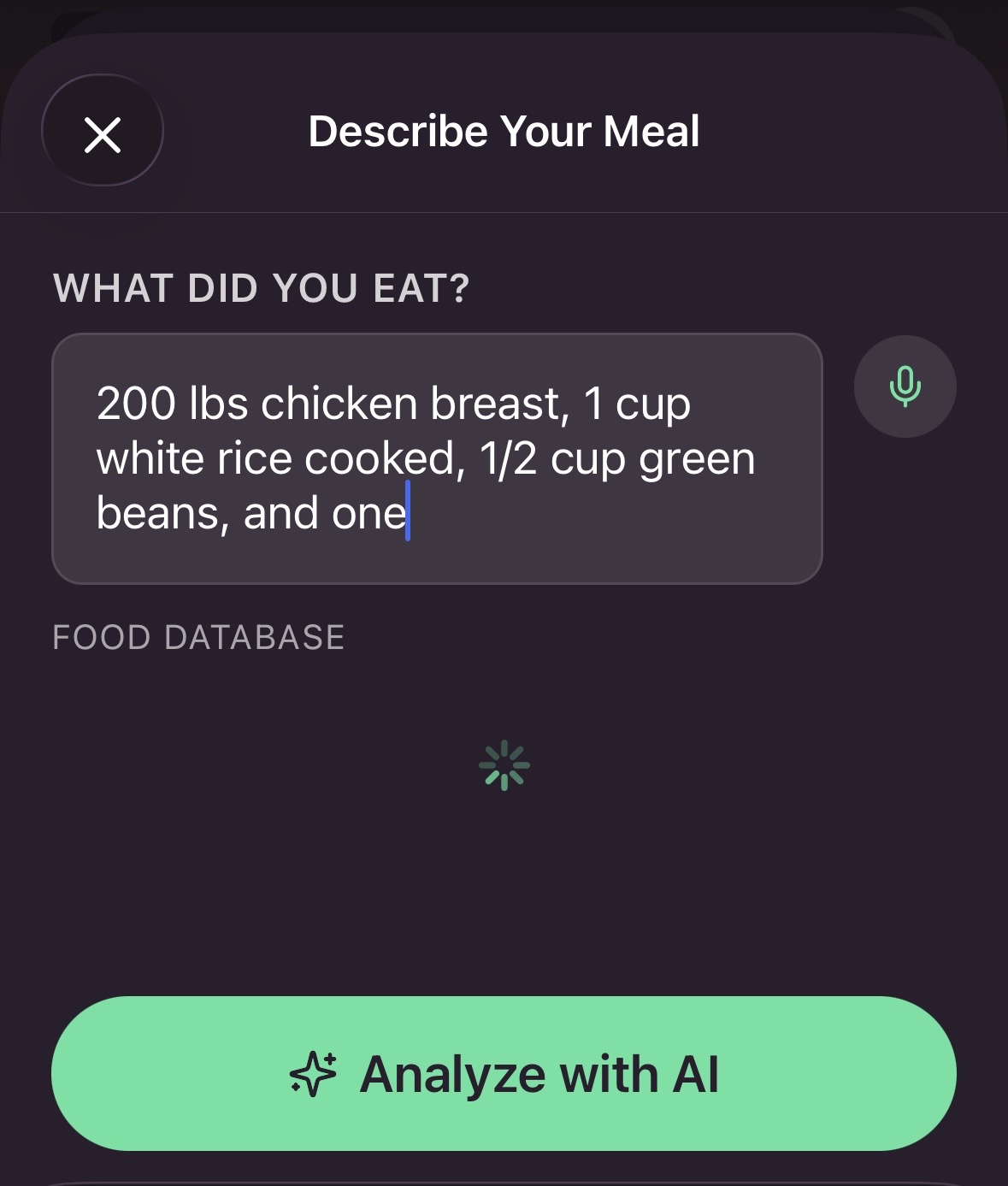Activate voice dictation via the mic button
Viewport: 1008px width, 1186px height.
coord(905,386)
